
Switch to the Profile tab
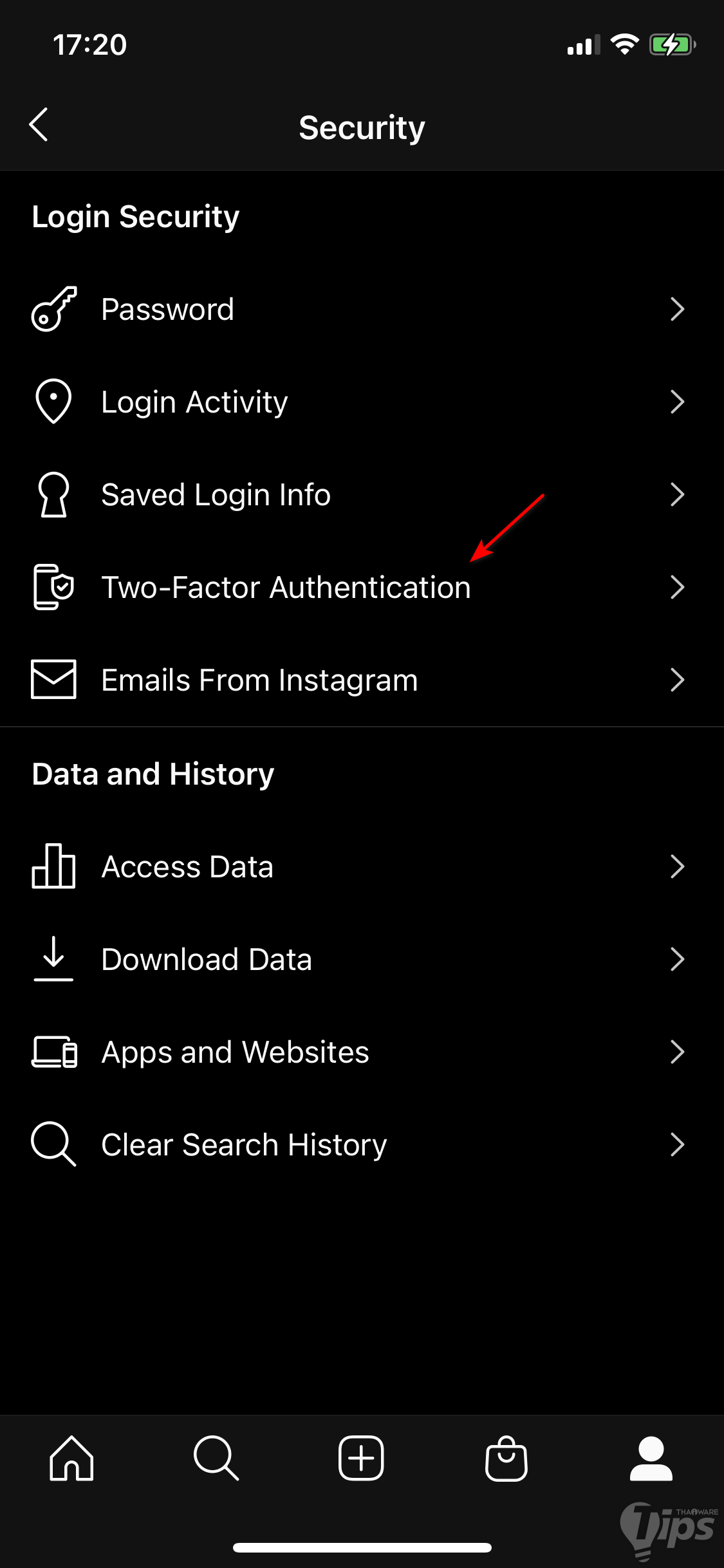click(x=651, y=1459)
